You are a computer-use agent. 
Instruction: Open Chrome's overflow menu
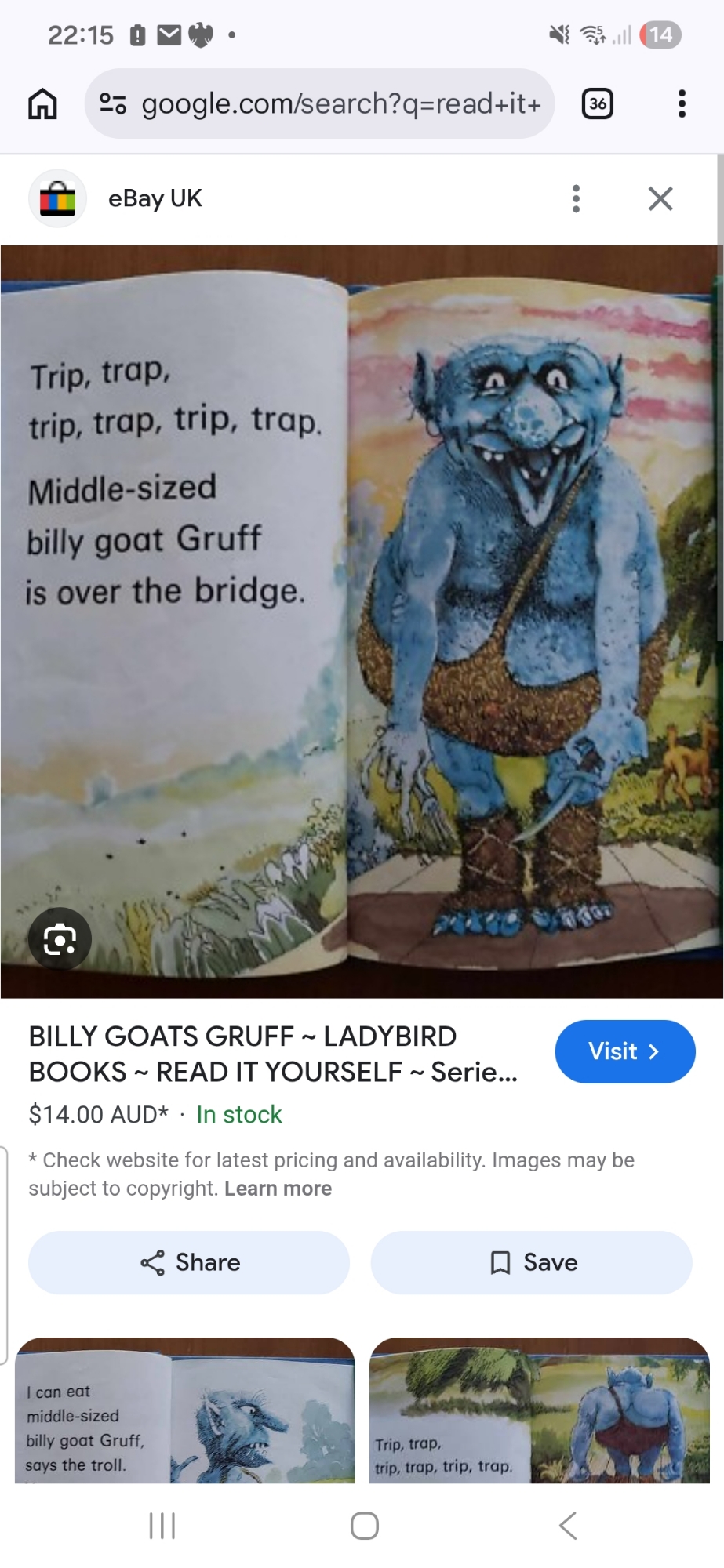(682, 103)
